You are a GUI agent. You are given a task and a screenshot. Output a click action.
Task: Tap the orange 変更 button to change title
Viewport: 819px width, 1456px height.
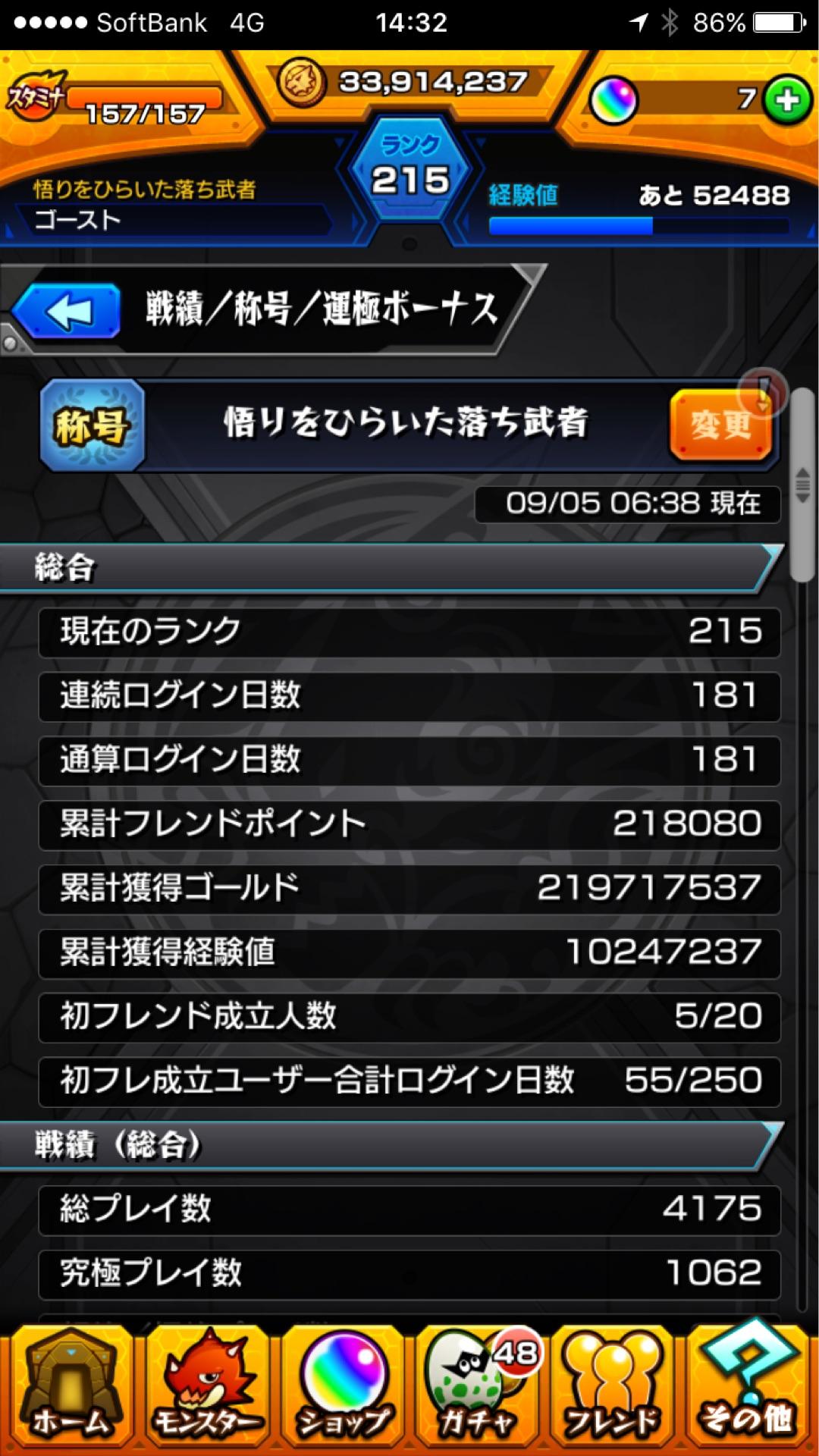(x=720, y=425)
